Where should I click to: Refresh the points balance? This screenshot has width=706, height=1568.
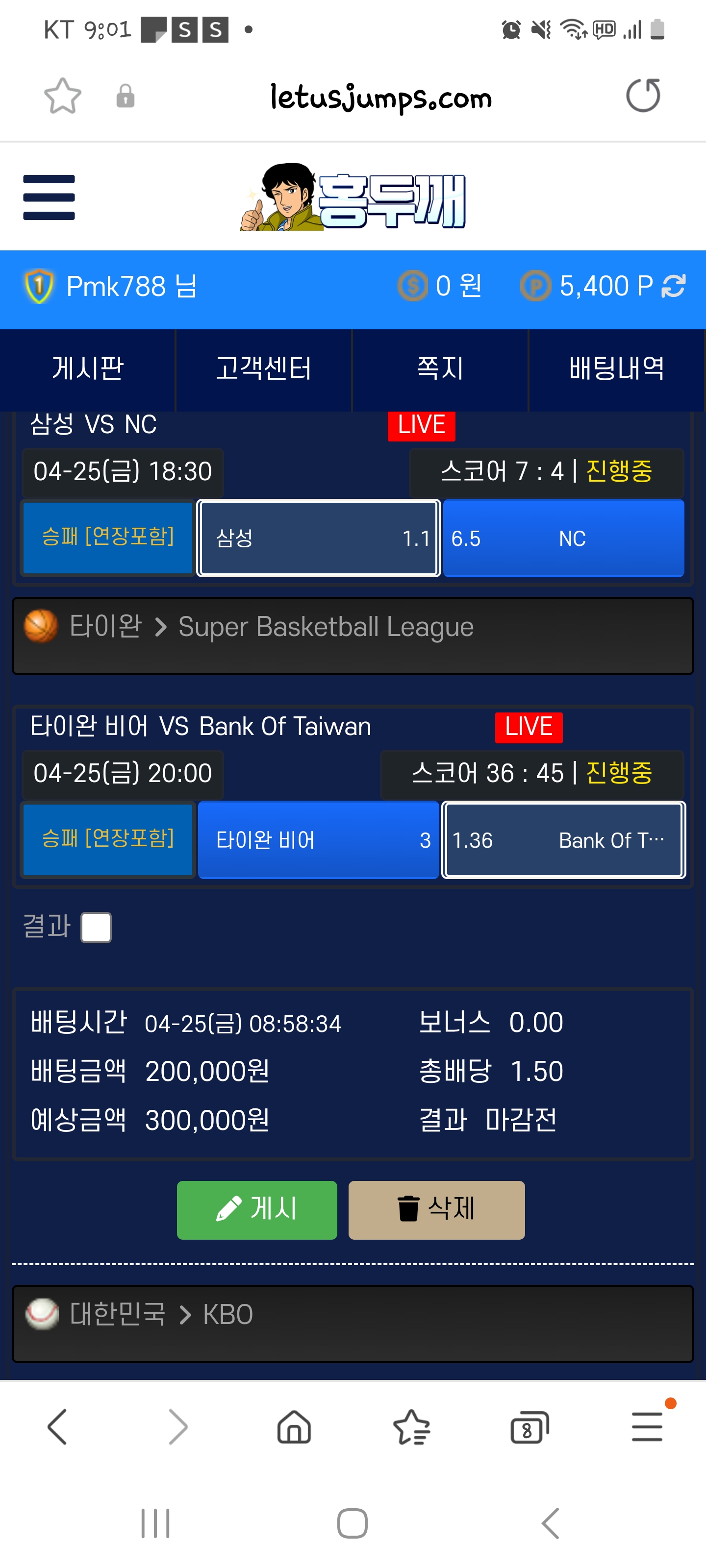[674, 286]
